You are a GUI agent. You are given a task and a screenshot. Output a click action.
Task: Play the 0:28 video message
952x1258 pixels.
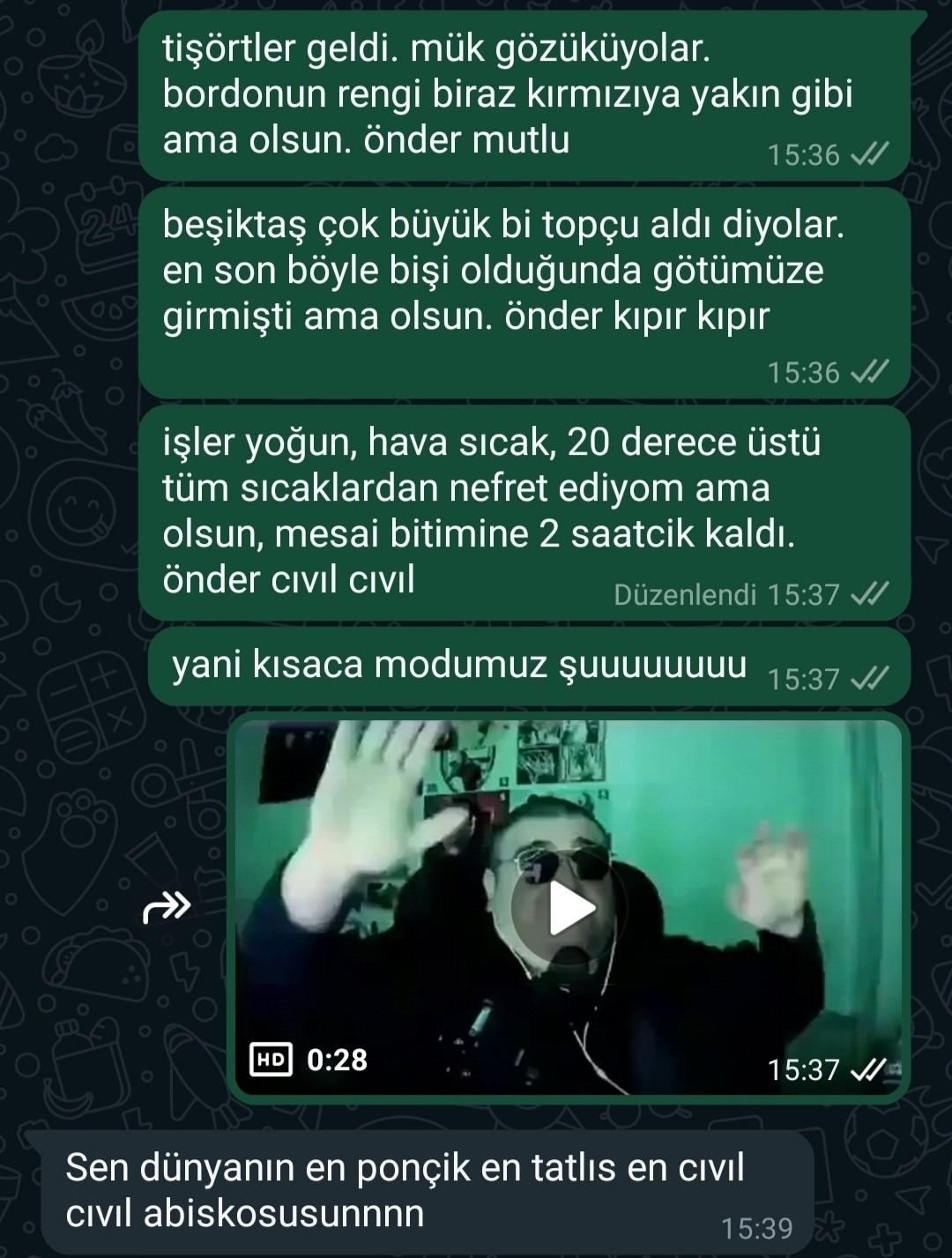click(569, 909)
